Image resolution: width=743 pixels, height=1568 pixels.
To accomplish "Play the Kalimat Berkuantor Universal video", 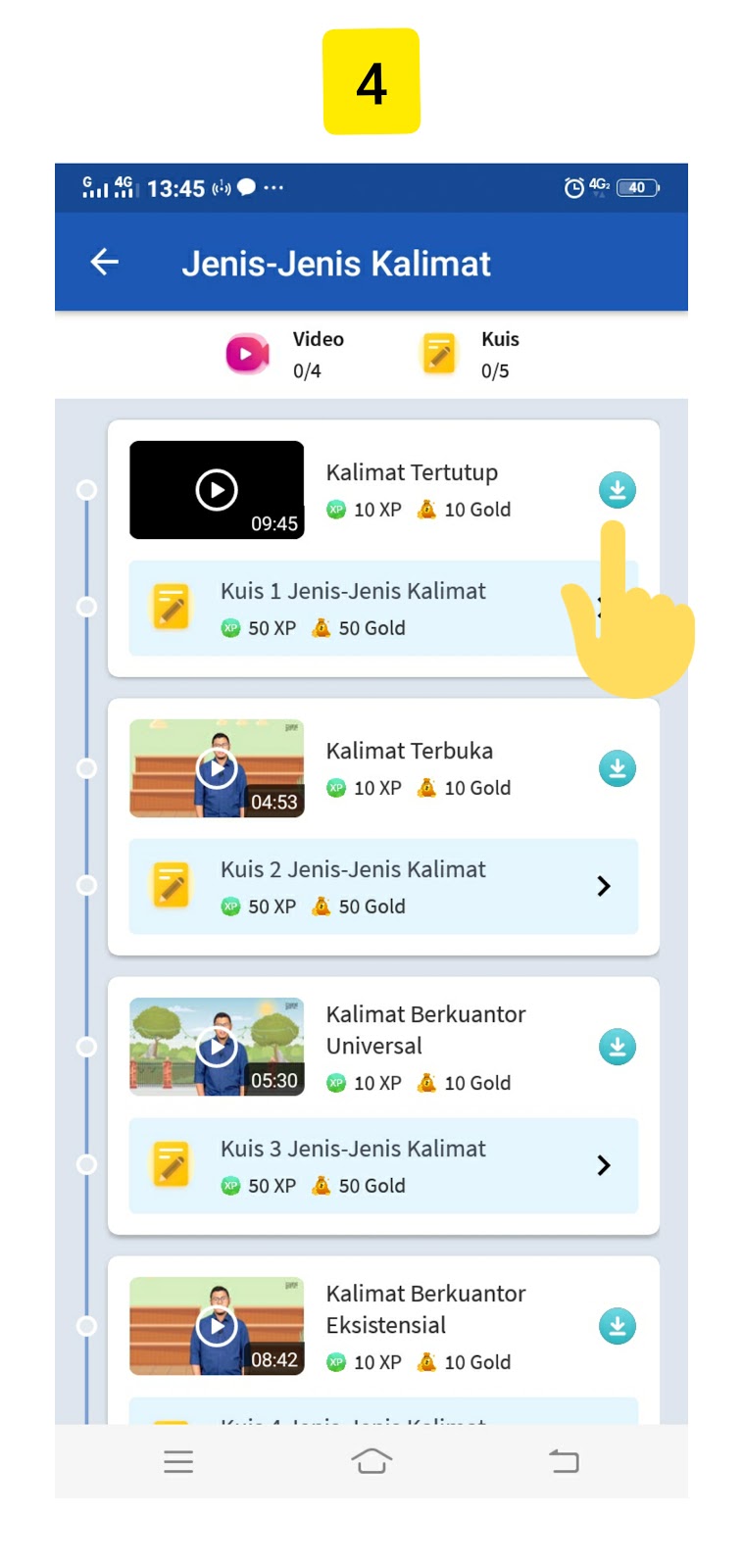I will tap(217, 1047).
